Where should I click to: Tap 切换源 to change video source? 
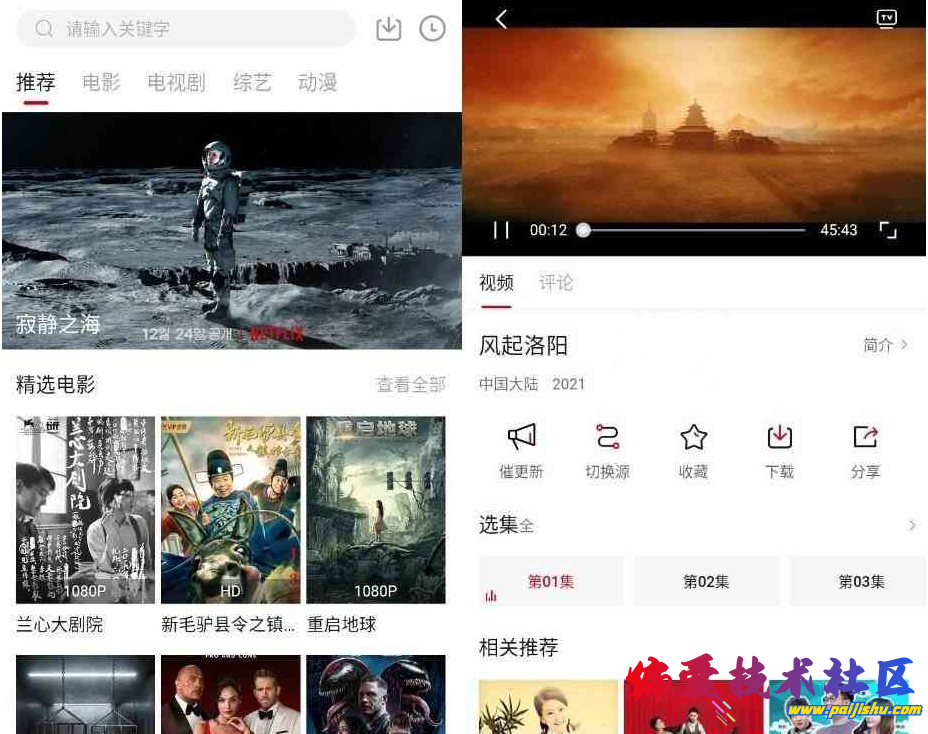pos(607,450)
